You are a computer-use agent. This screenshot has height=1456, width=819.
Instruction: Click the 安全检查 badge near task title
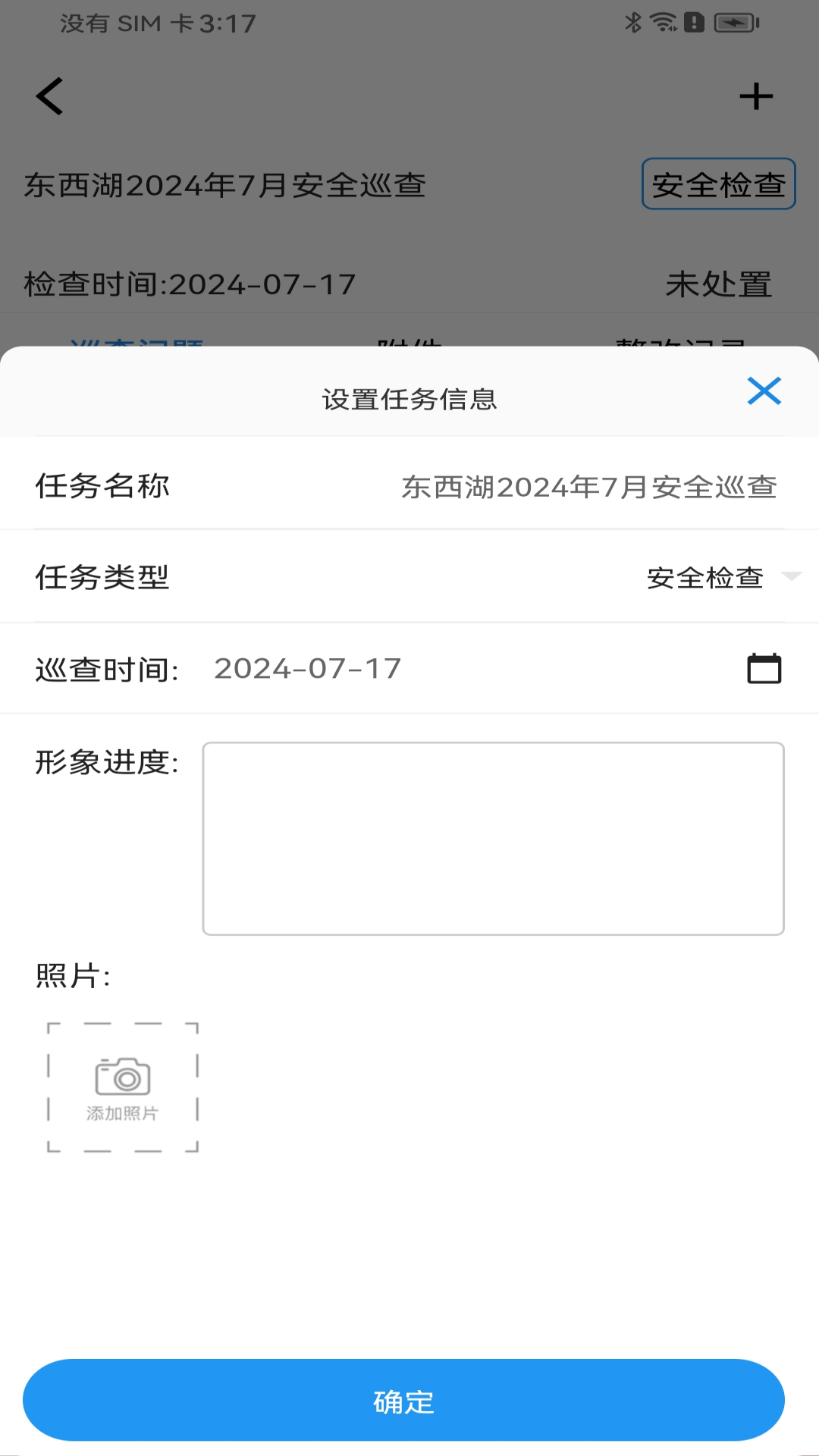(718, 184)
